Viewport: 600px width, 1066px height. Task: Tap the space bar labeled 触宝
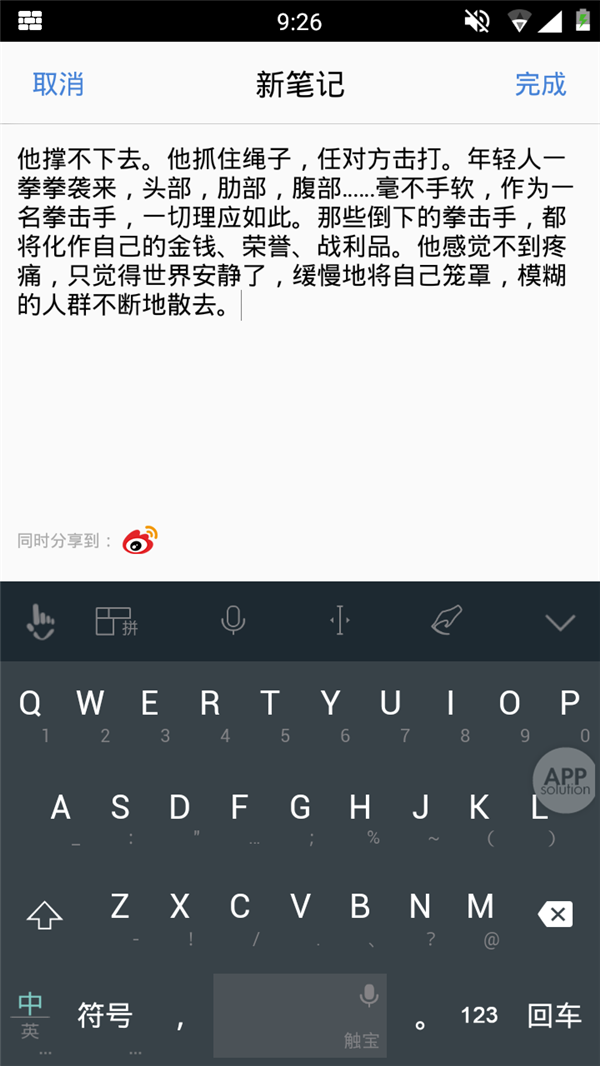coord(300,1016)
